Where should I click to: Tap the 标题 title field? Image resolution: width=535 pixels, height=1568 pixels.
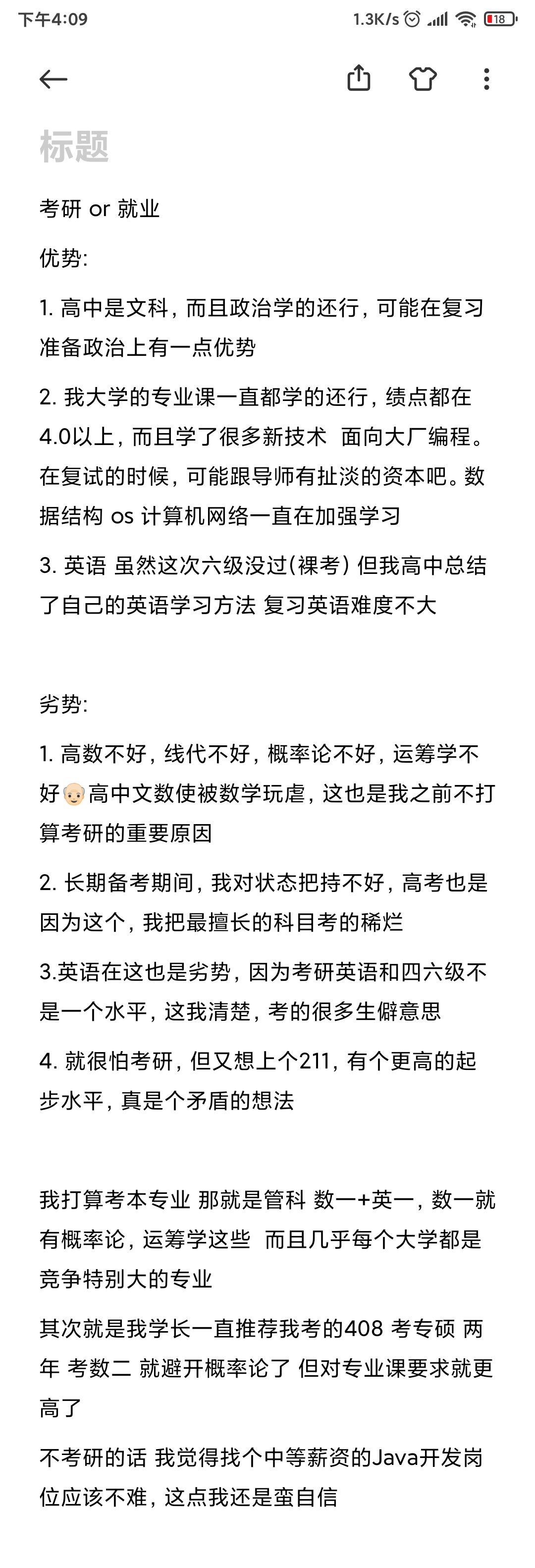[x=74, y=147]
